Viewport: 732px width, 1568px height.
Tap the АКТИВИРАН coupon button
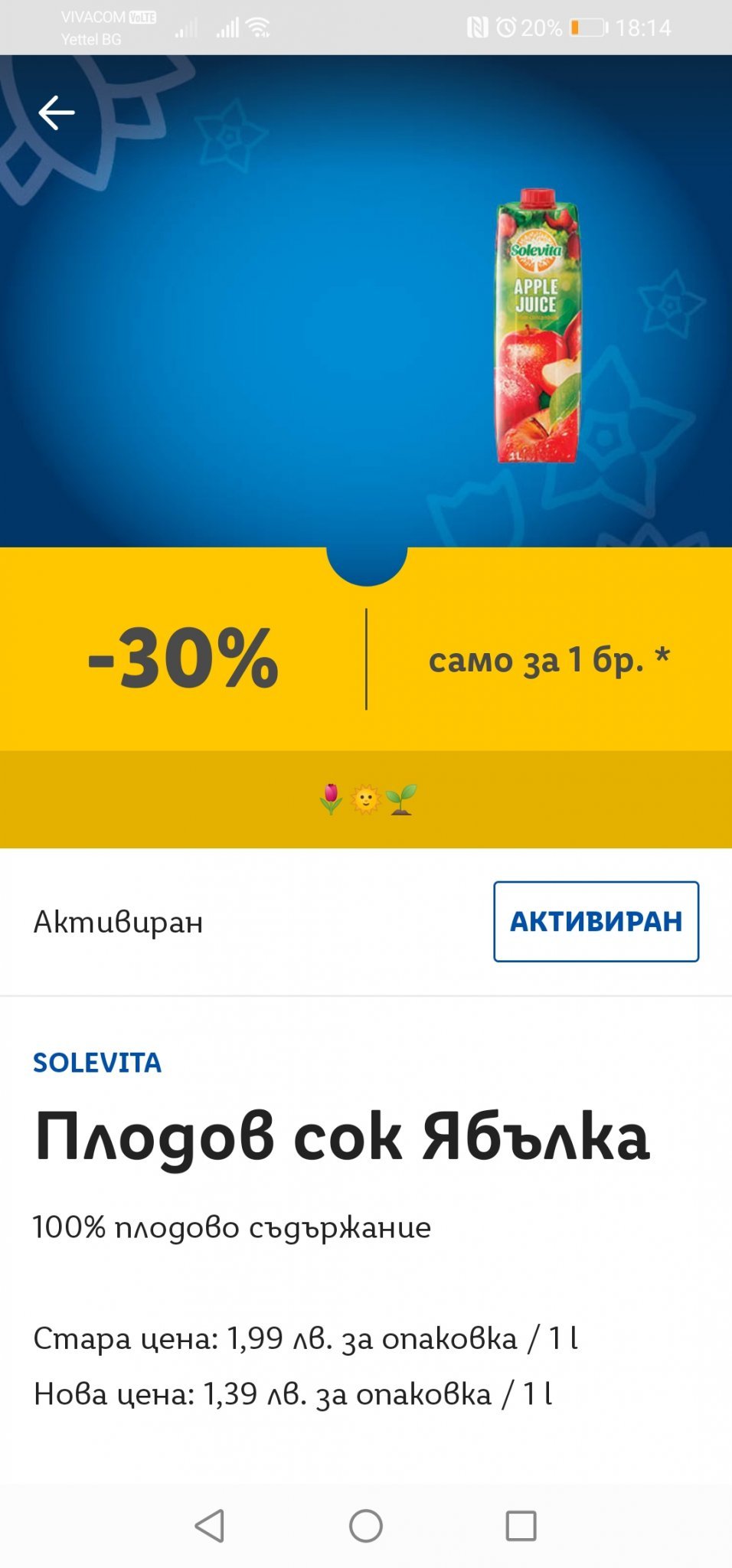click(596, 921)
